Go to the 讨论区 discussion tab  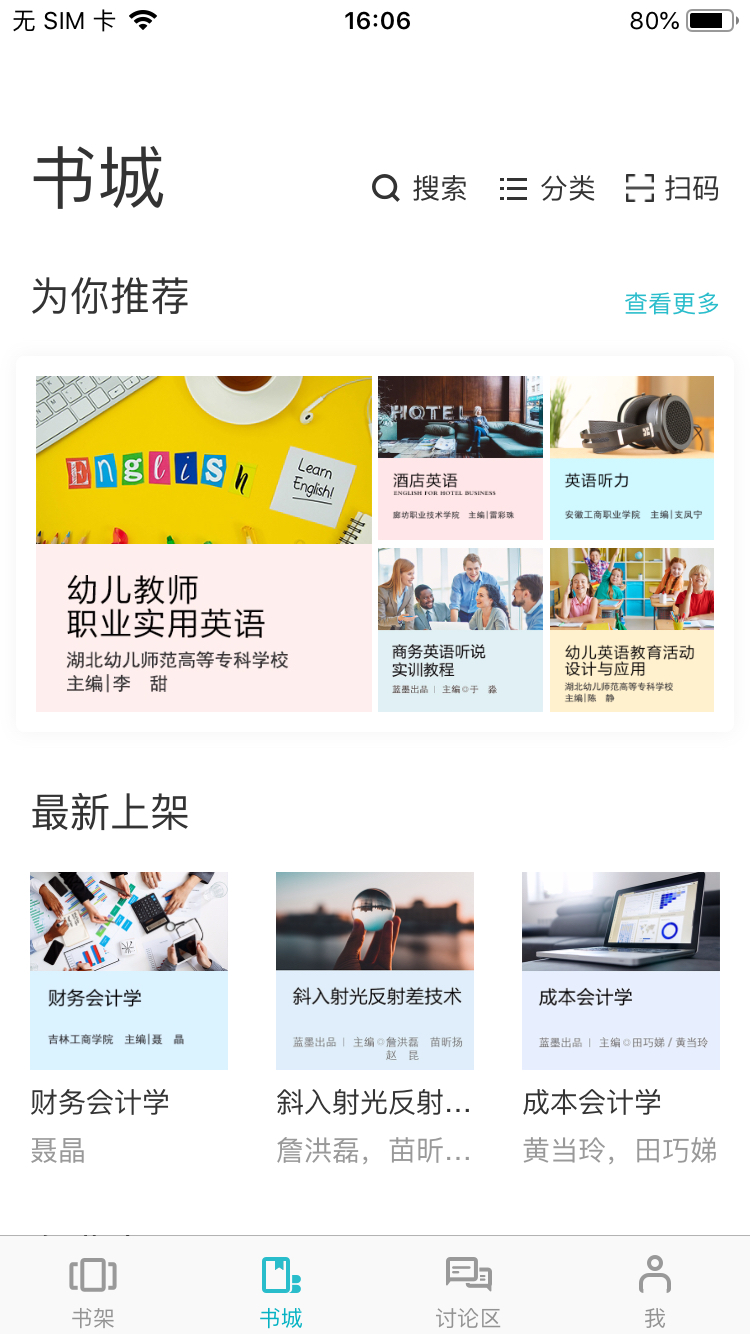(468, 1290)
